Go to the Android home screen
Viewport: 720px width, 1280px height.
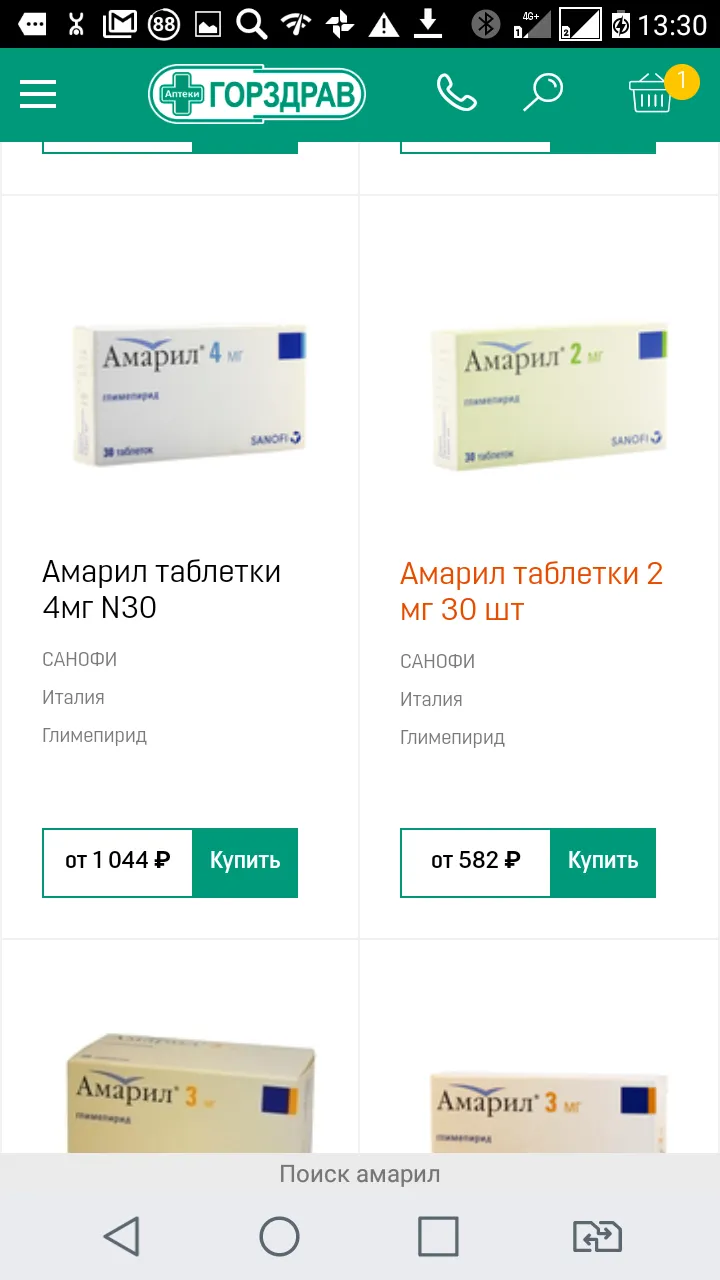280,1237
